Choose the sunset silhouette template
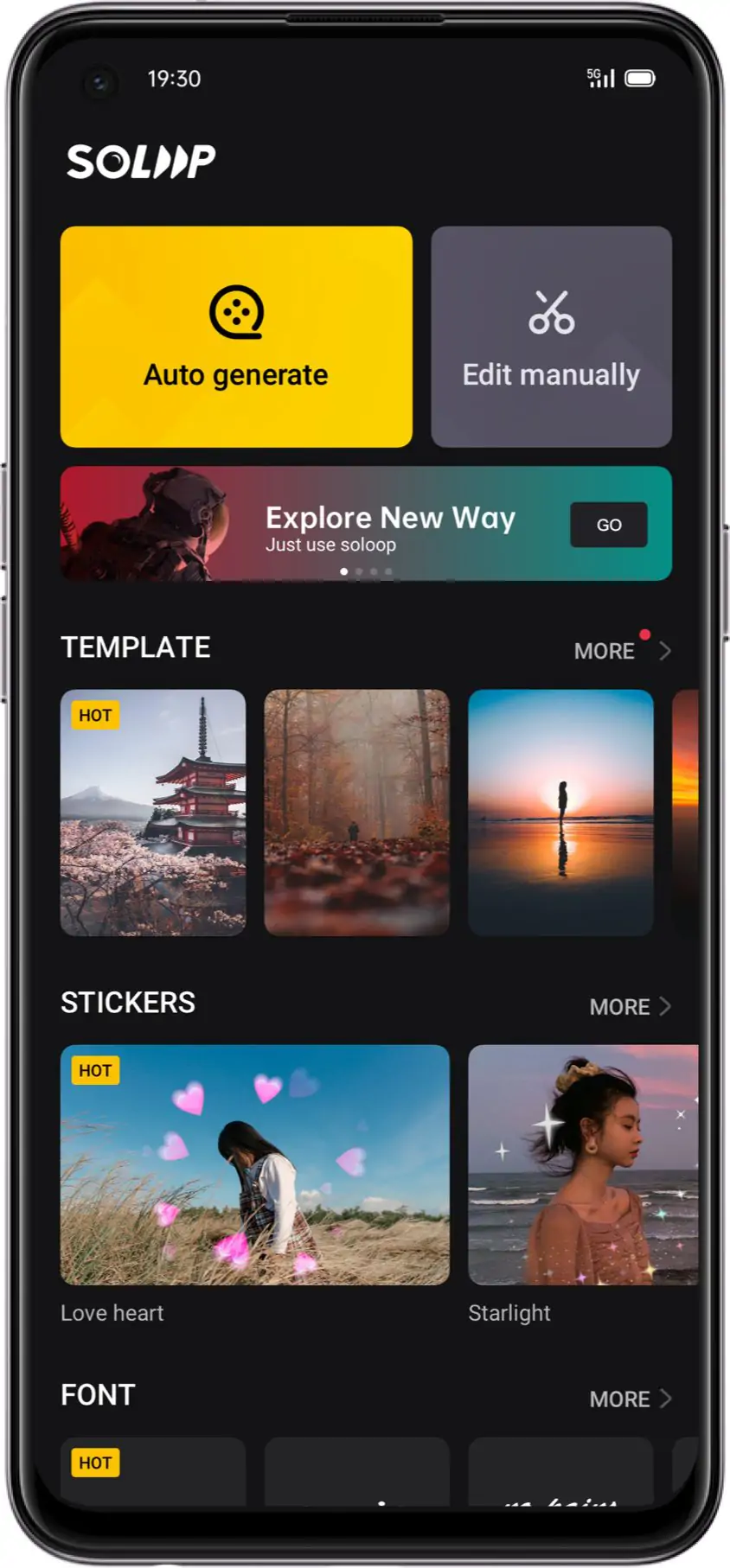 (x=560, y=813)
